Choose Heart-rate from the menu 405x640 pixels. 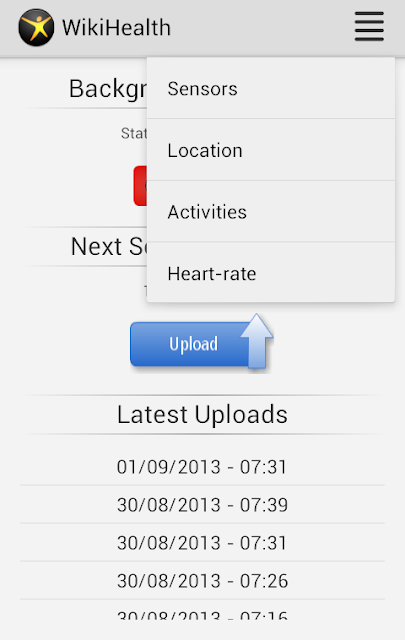coord(271,272)
